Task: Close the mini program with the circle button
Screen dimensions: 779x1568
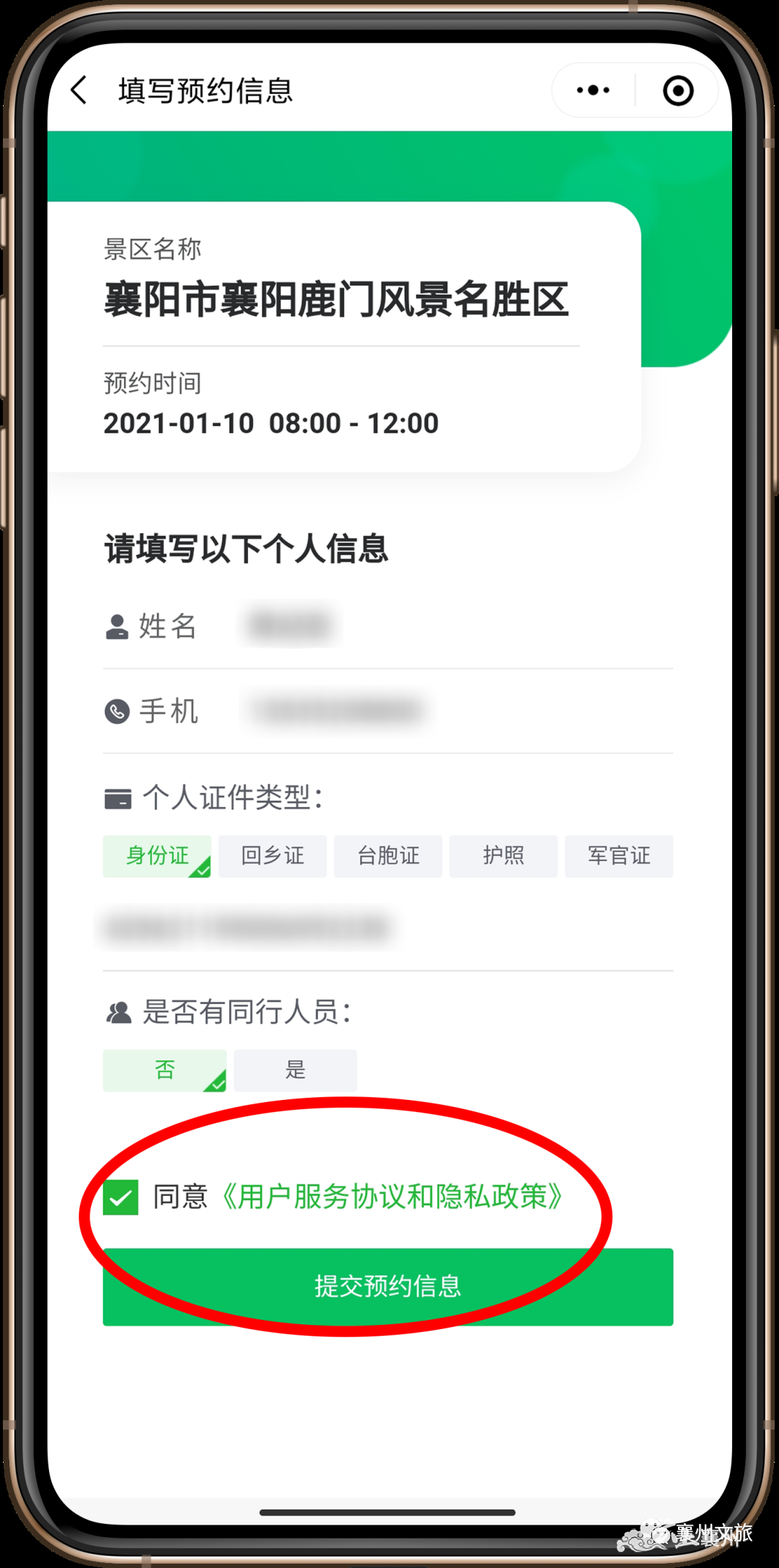Action: pyautogui.click(x=677, y=91)
